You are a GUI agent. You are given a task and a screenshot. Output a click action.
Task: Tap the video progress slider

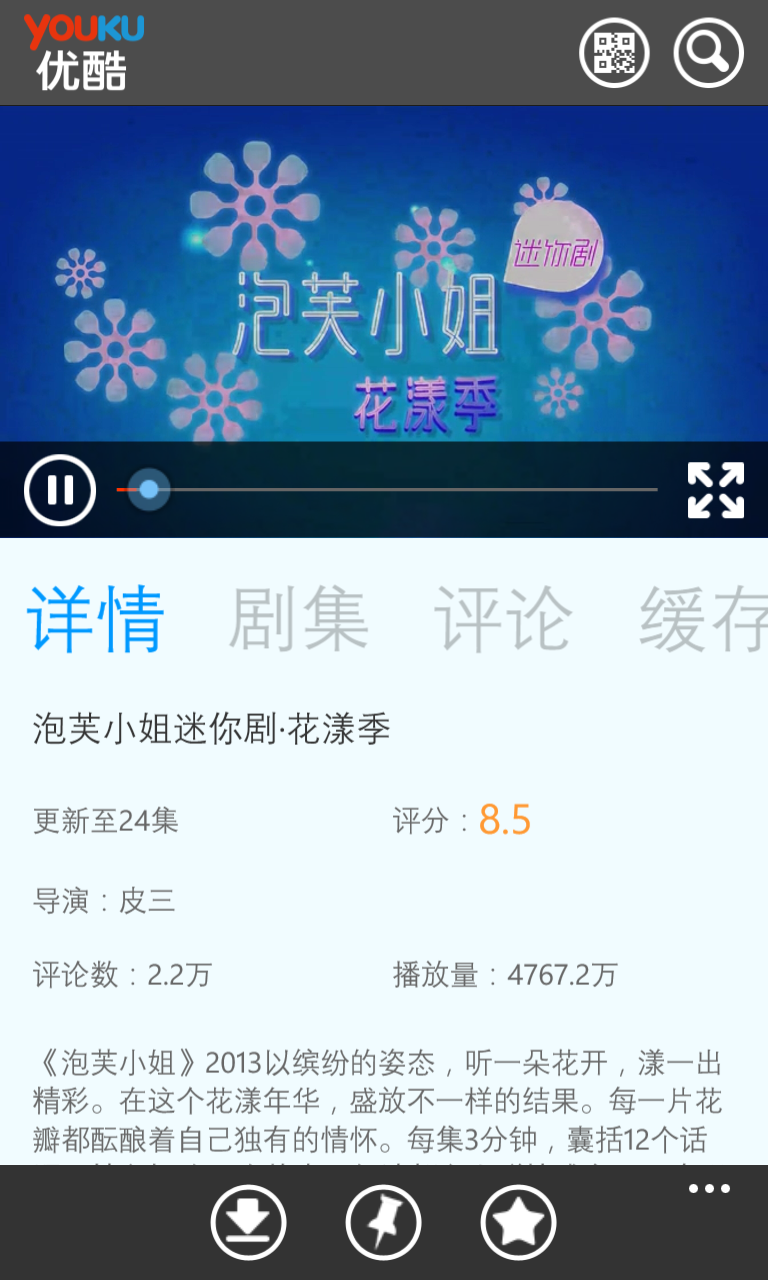coord(387,490)
